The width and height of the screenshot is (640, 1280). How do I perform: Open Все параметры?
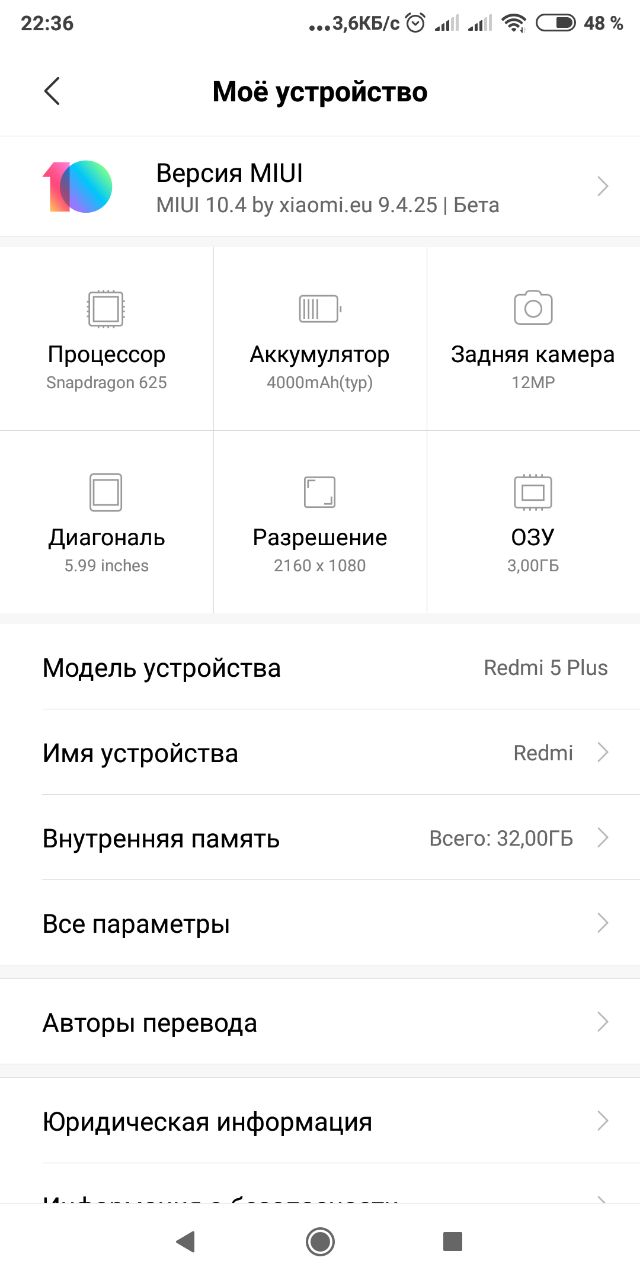320,923
